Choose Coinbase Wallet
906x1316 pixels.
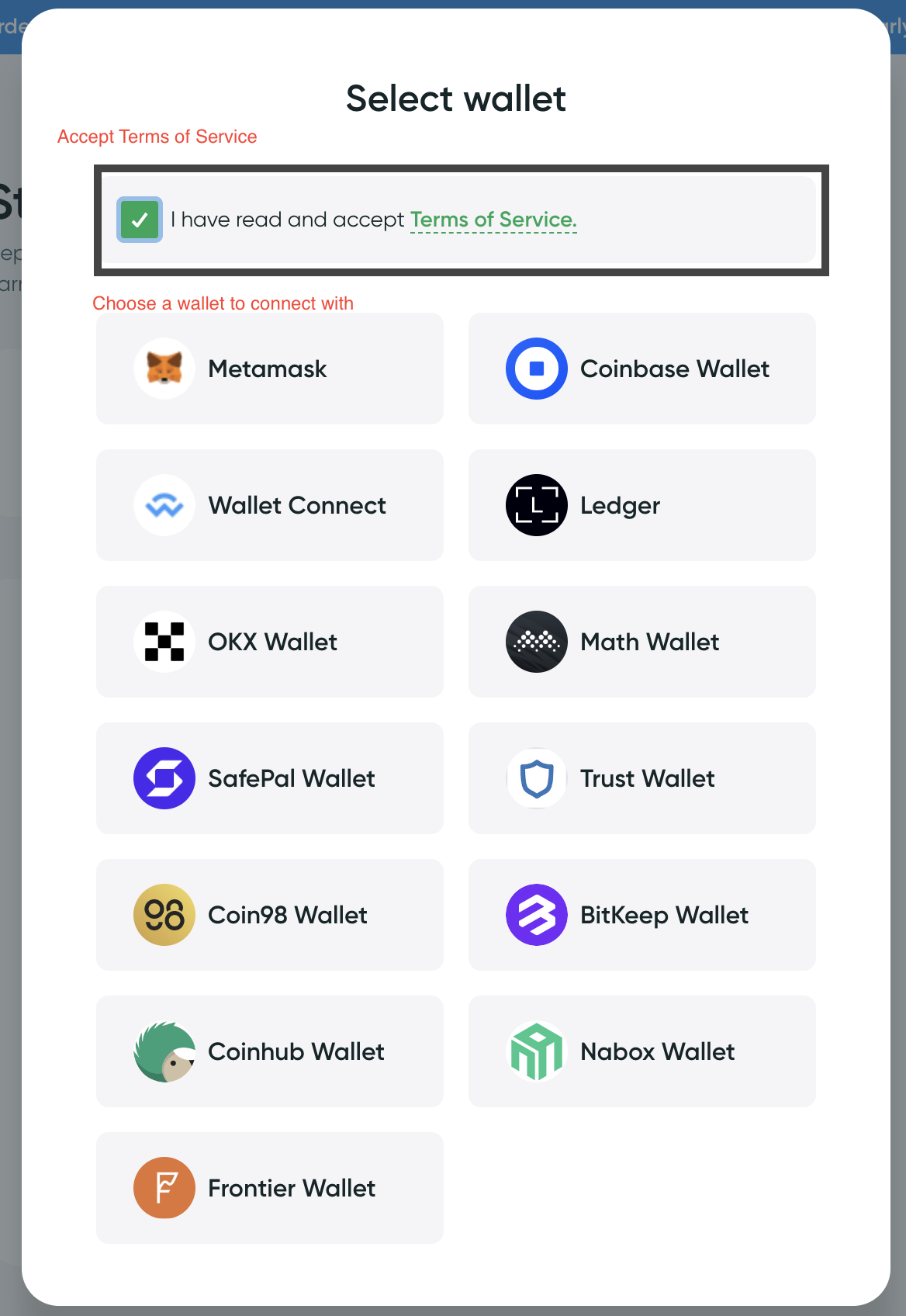click(x=641, y=369)
